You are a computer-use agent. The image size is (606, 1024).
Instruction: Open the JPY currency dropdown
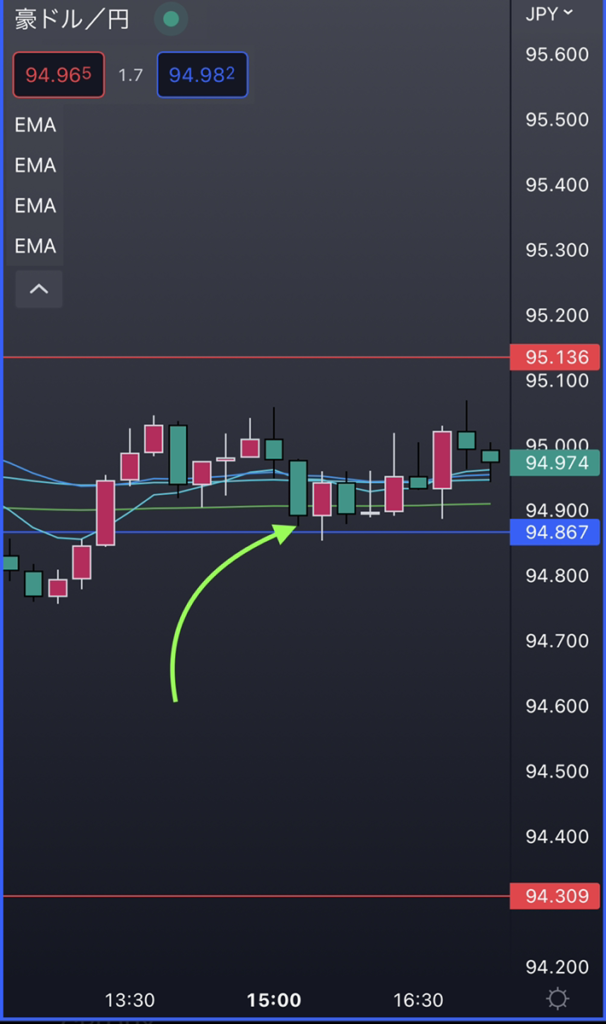pyautogui.click(x=549, y=13)
